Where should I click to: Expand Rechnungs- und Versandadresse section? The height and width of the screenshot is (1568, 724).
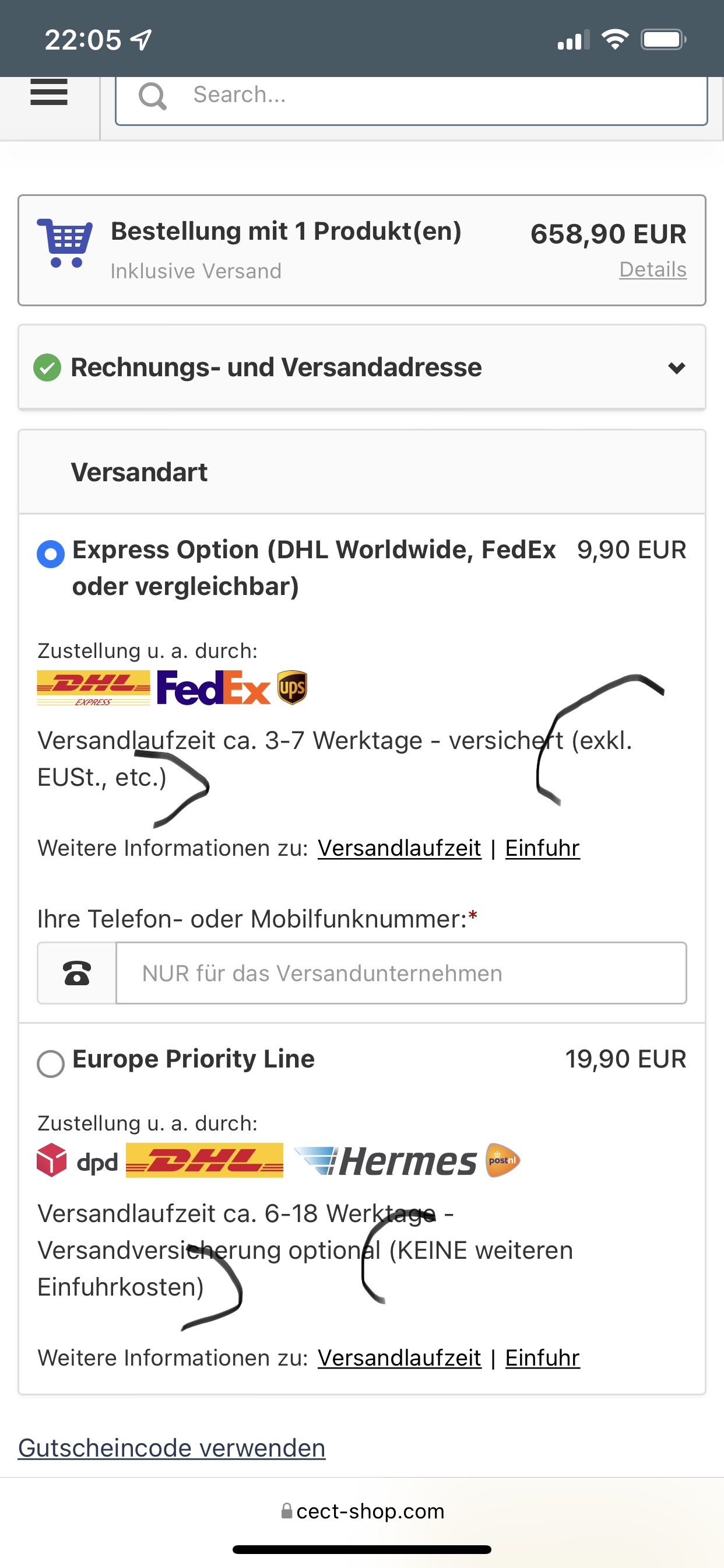pos(676,367)
